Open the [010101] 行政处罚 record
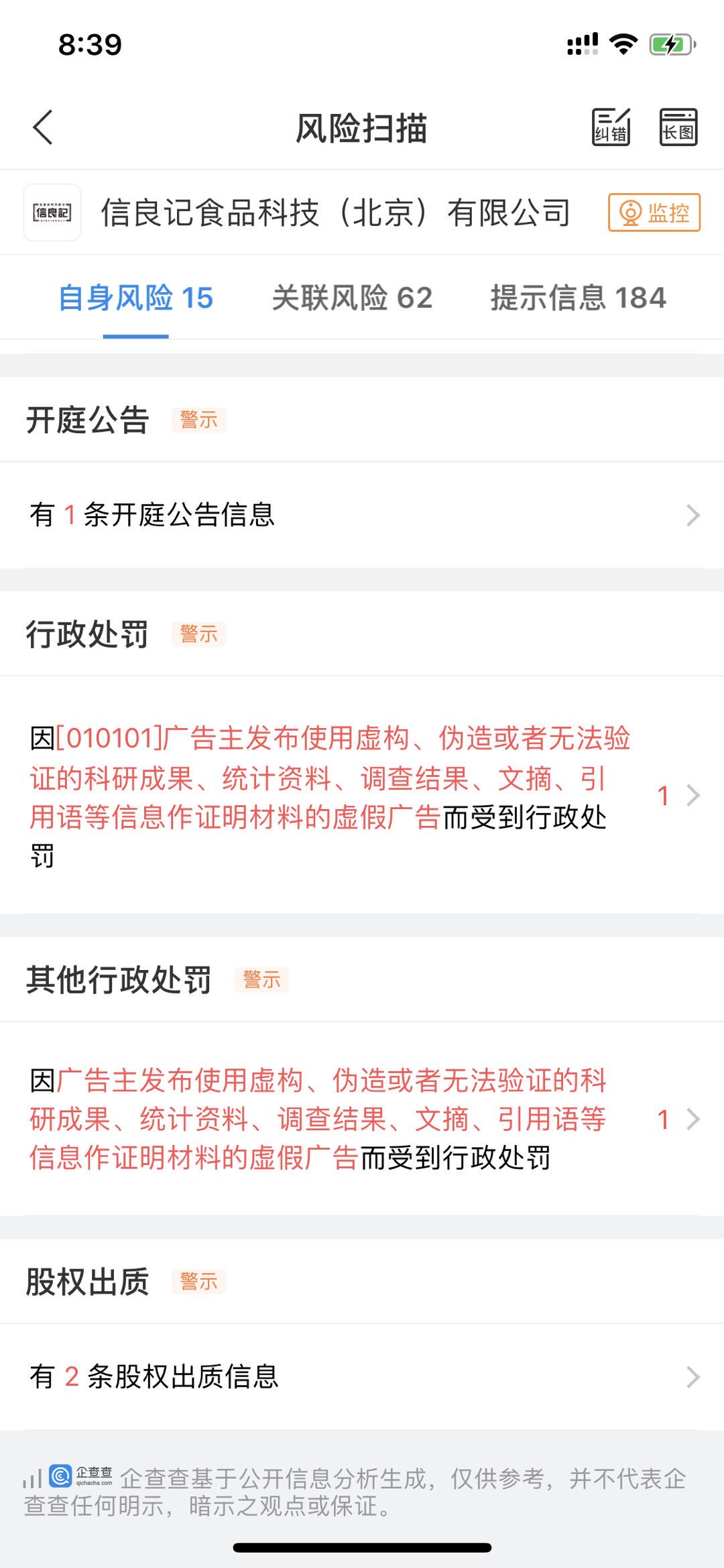The image size is (724, 1568). click(x=362, y=796)
